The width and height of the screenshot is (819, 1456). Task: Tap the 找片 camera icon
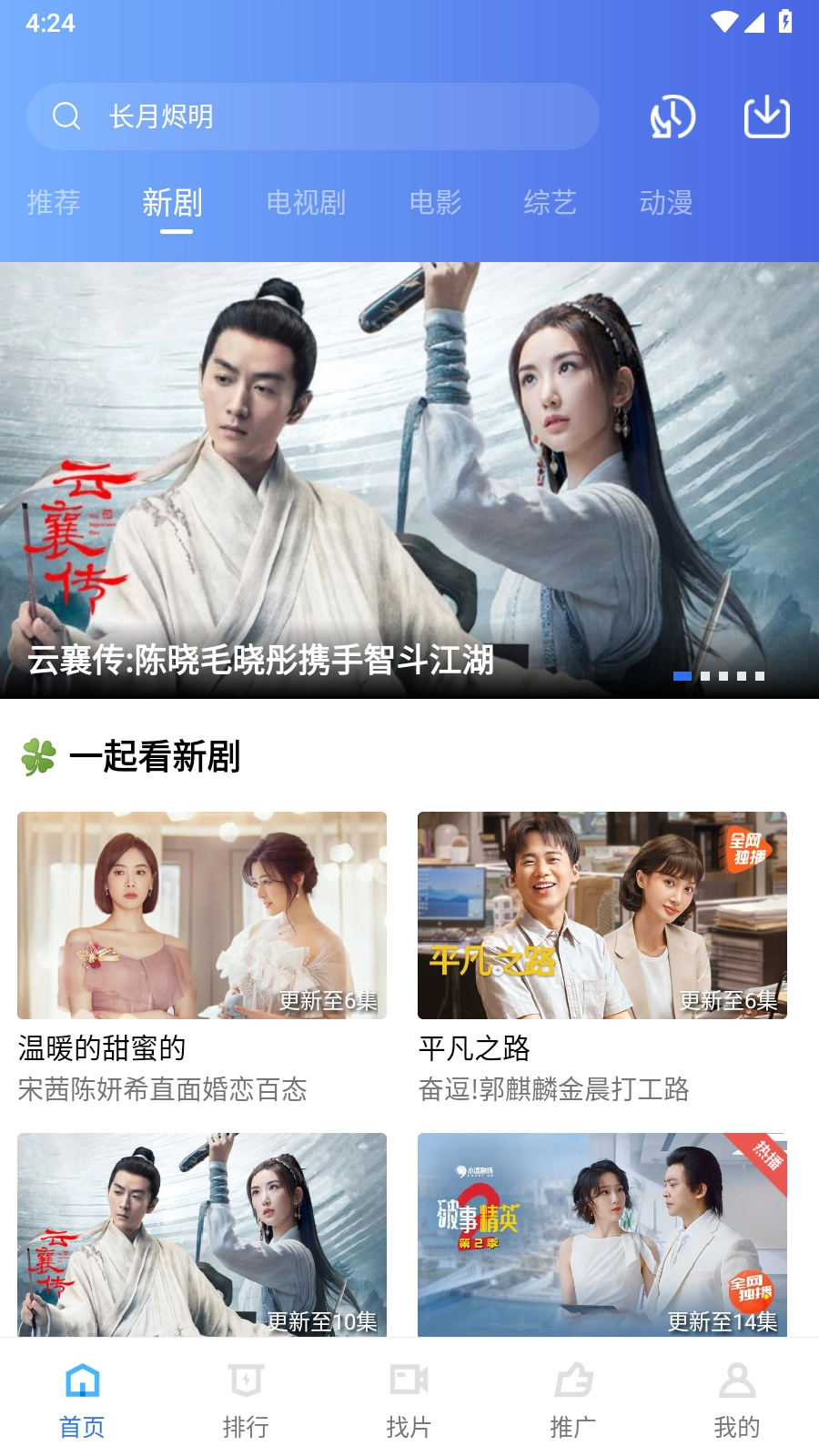[x=409, y=1380]
